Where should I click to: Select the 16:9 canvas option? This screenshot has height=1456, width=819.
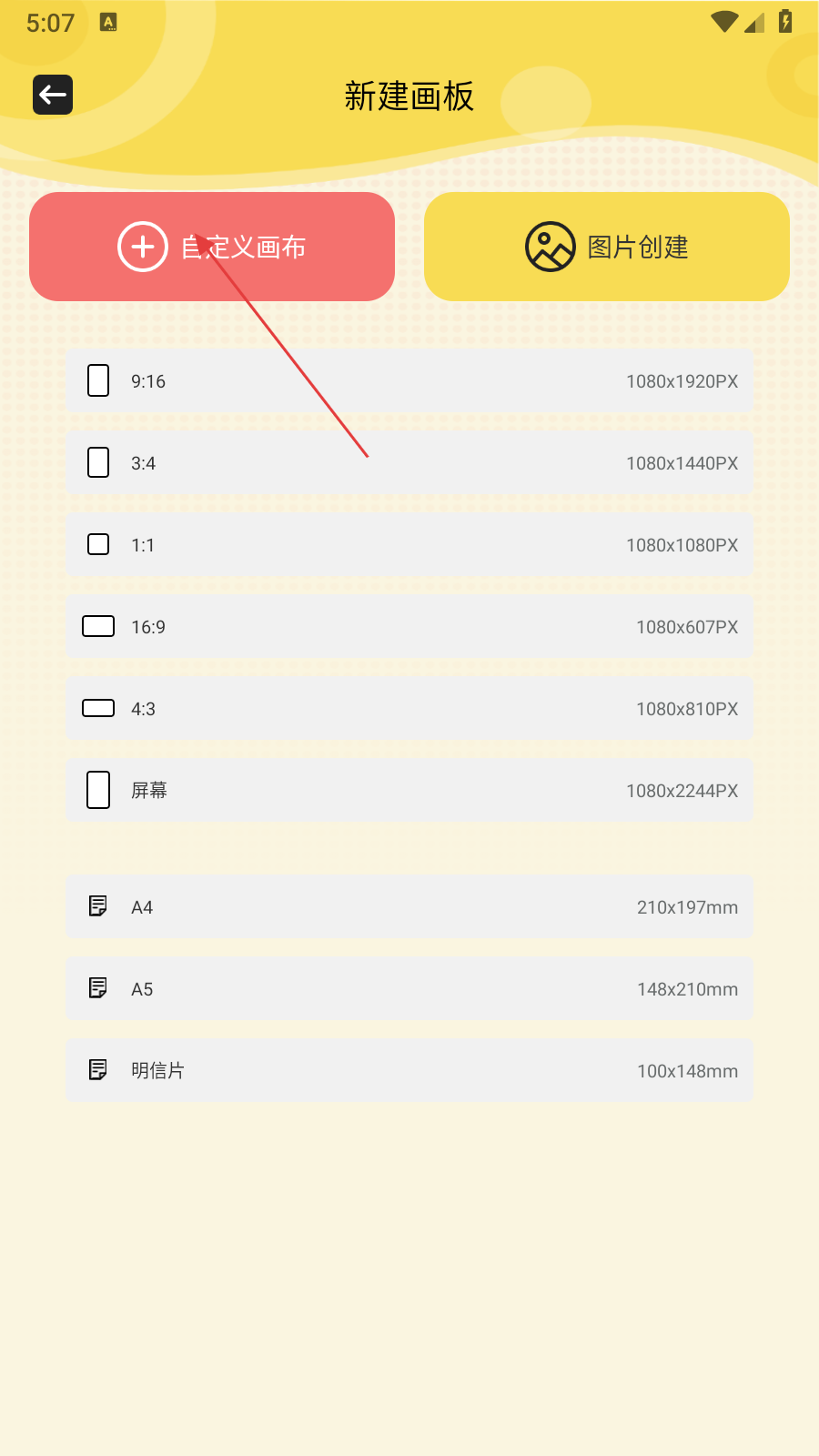pos(409,627)
